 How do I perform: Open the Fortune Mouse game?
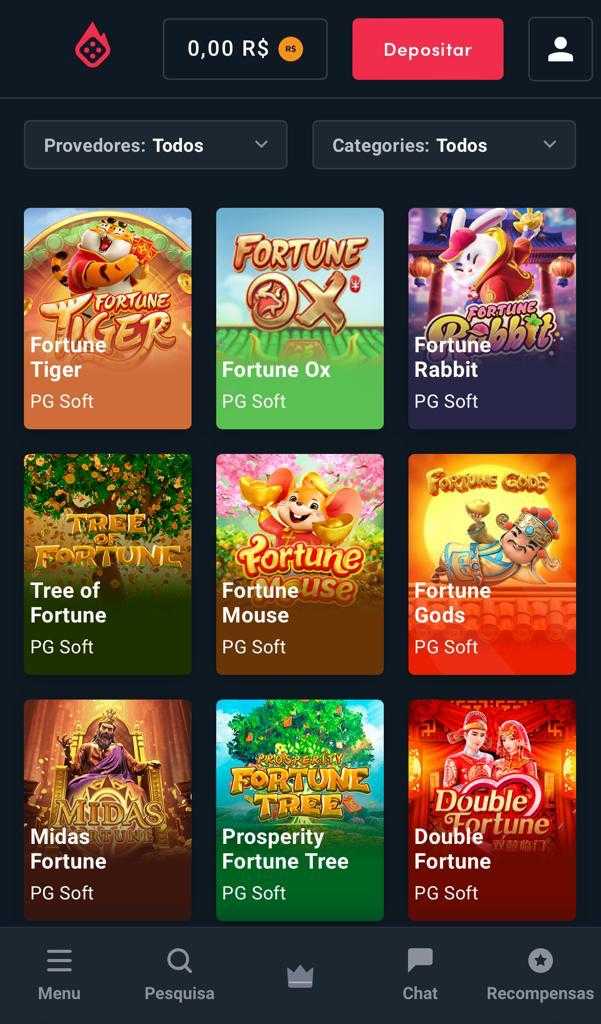point(300,564)
